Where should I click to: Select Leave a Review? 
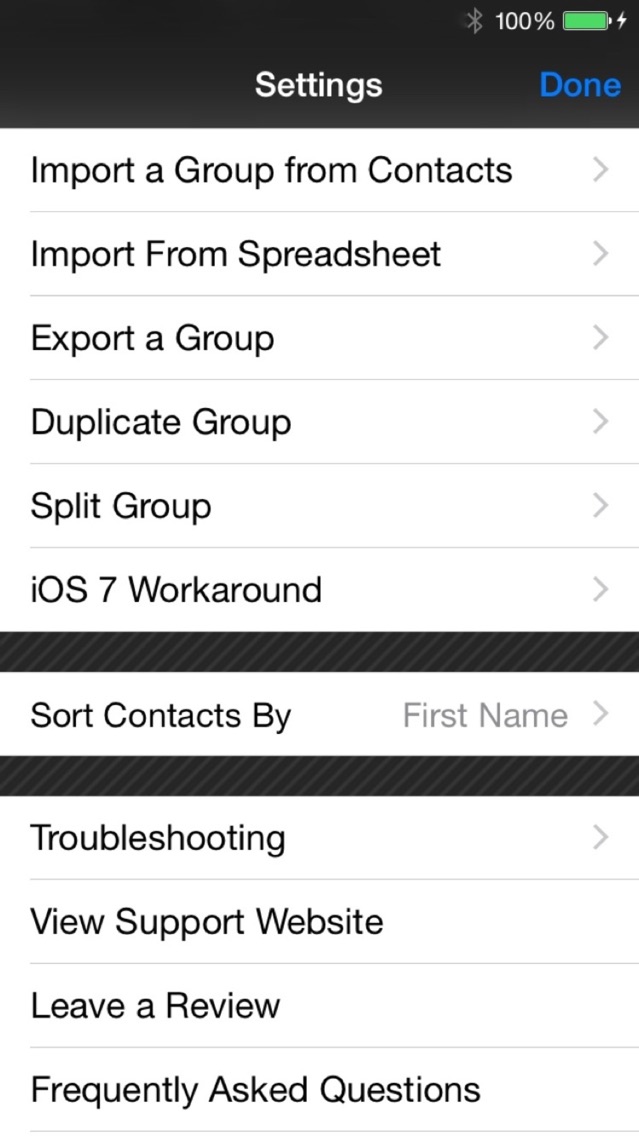point(320,1006)
